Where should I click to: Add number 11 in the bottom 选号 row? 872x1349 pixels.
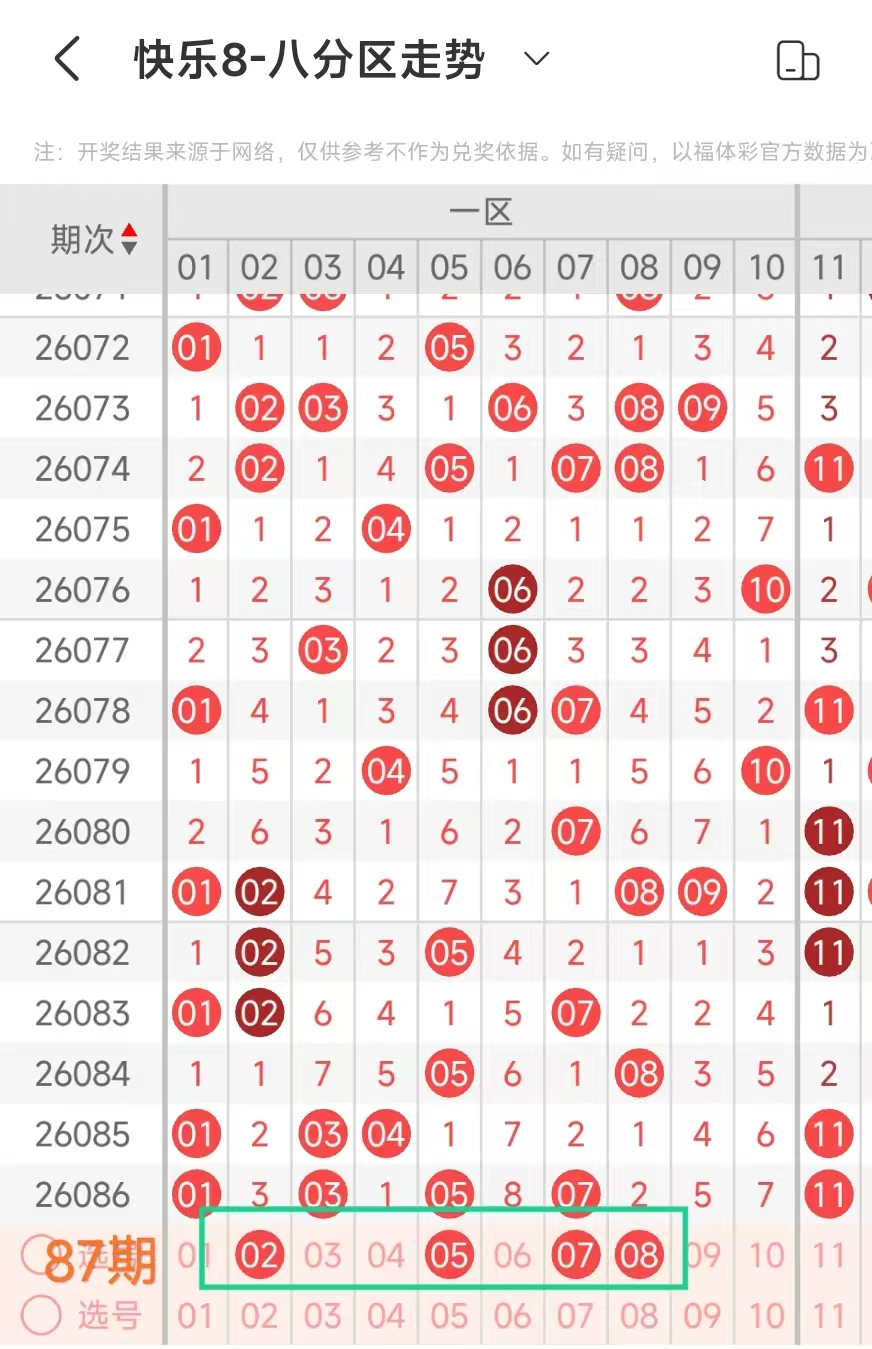click(829, 1316)
